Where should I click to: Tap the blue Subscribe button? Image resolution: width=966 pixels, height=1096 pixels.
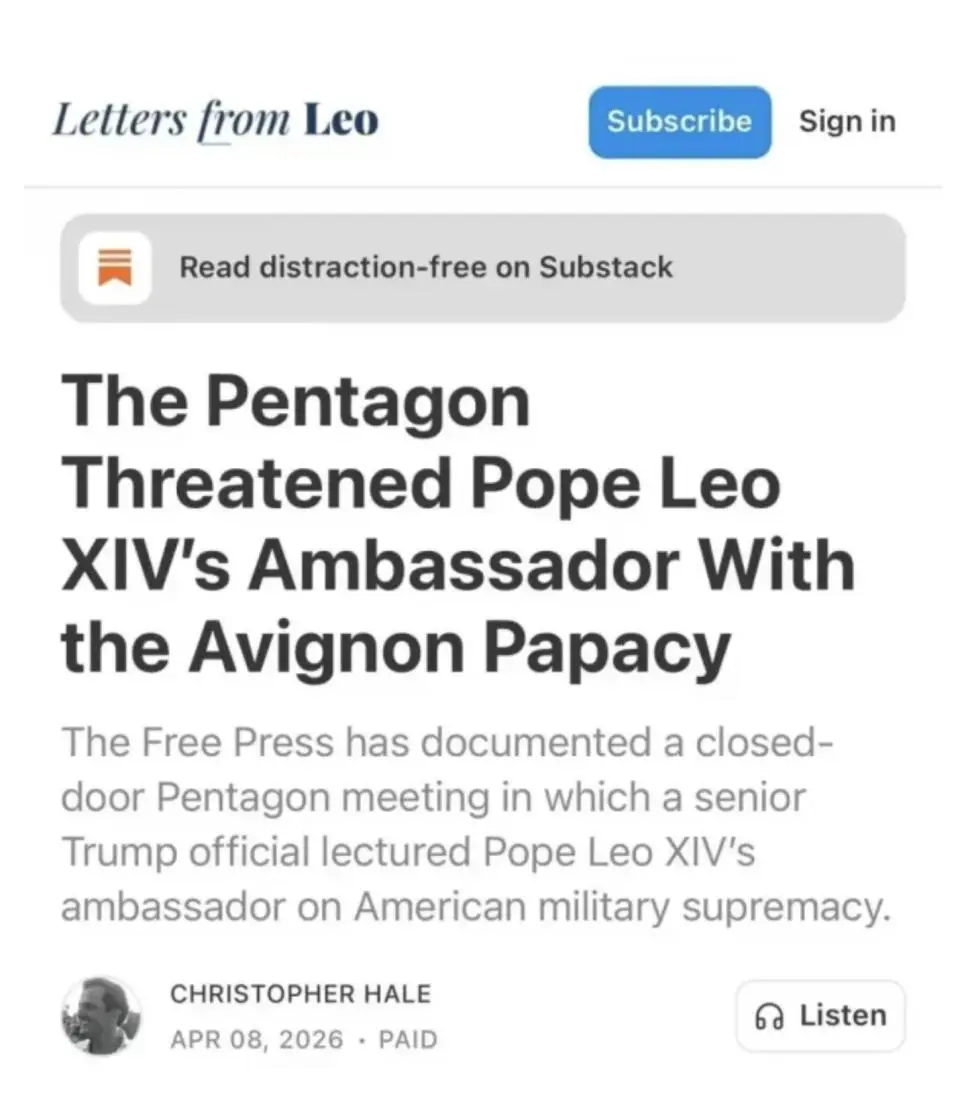679,122
